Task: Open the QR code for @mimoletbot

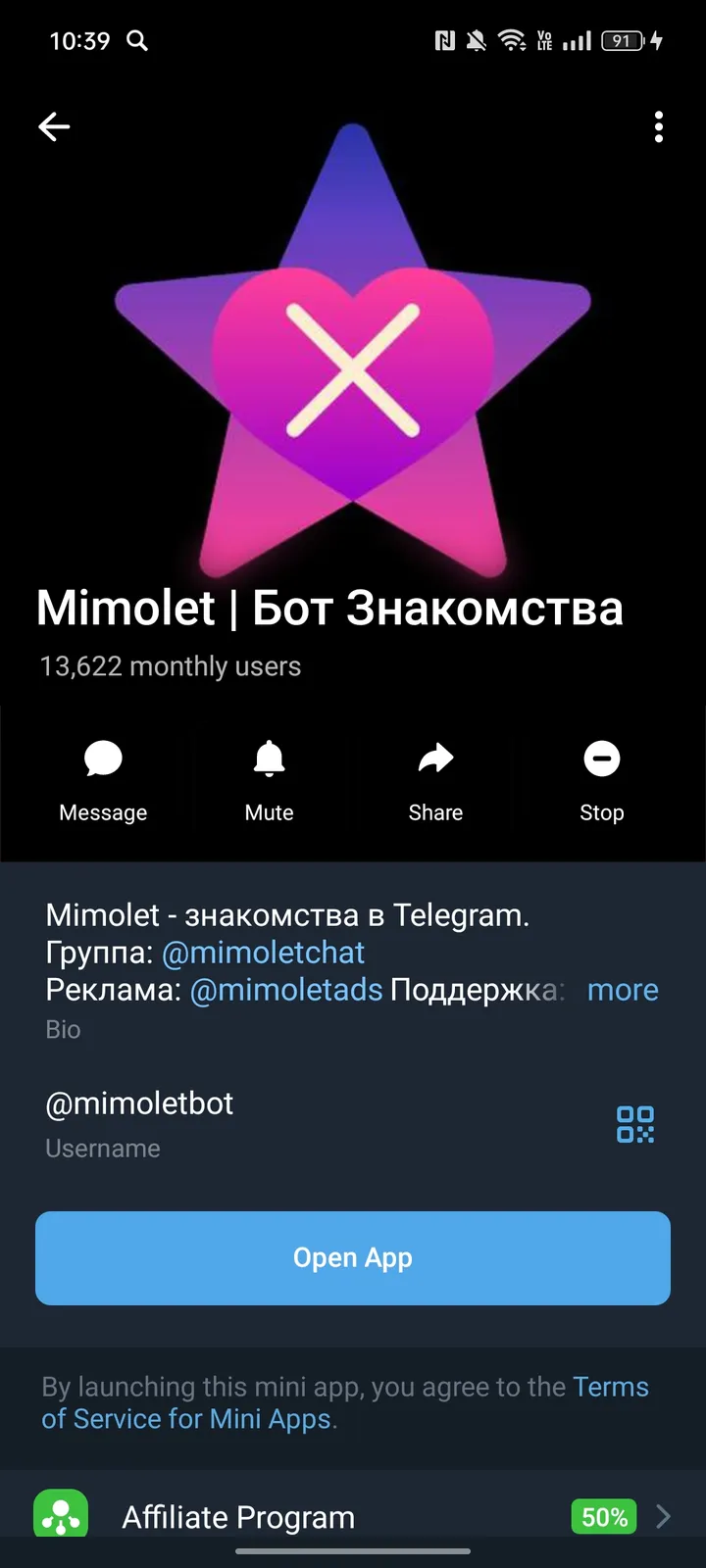Action: [635, 1125]
